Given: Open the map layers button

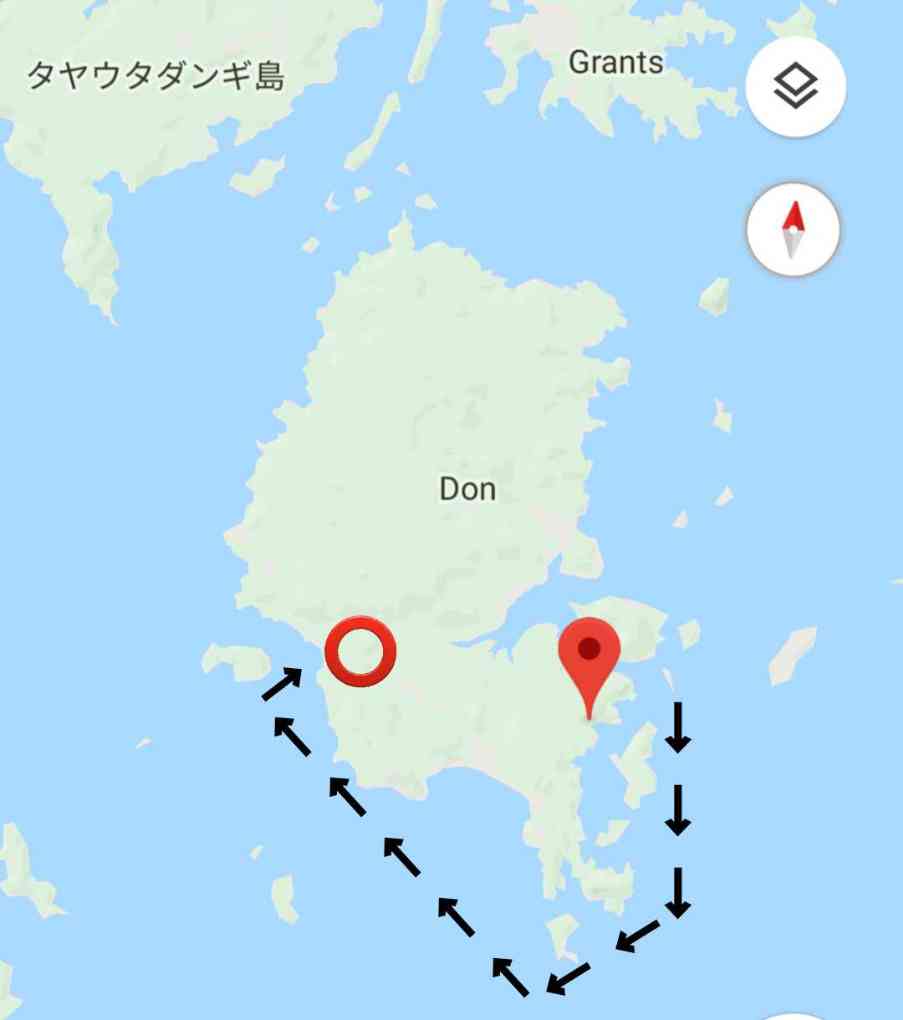Looking at the screenshot, I should click(795, 87).
